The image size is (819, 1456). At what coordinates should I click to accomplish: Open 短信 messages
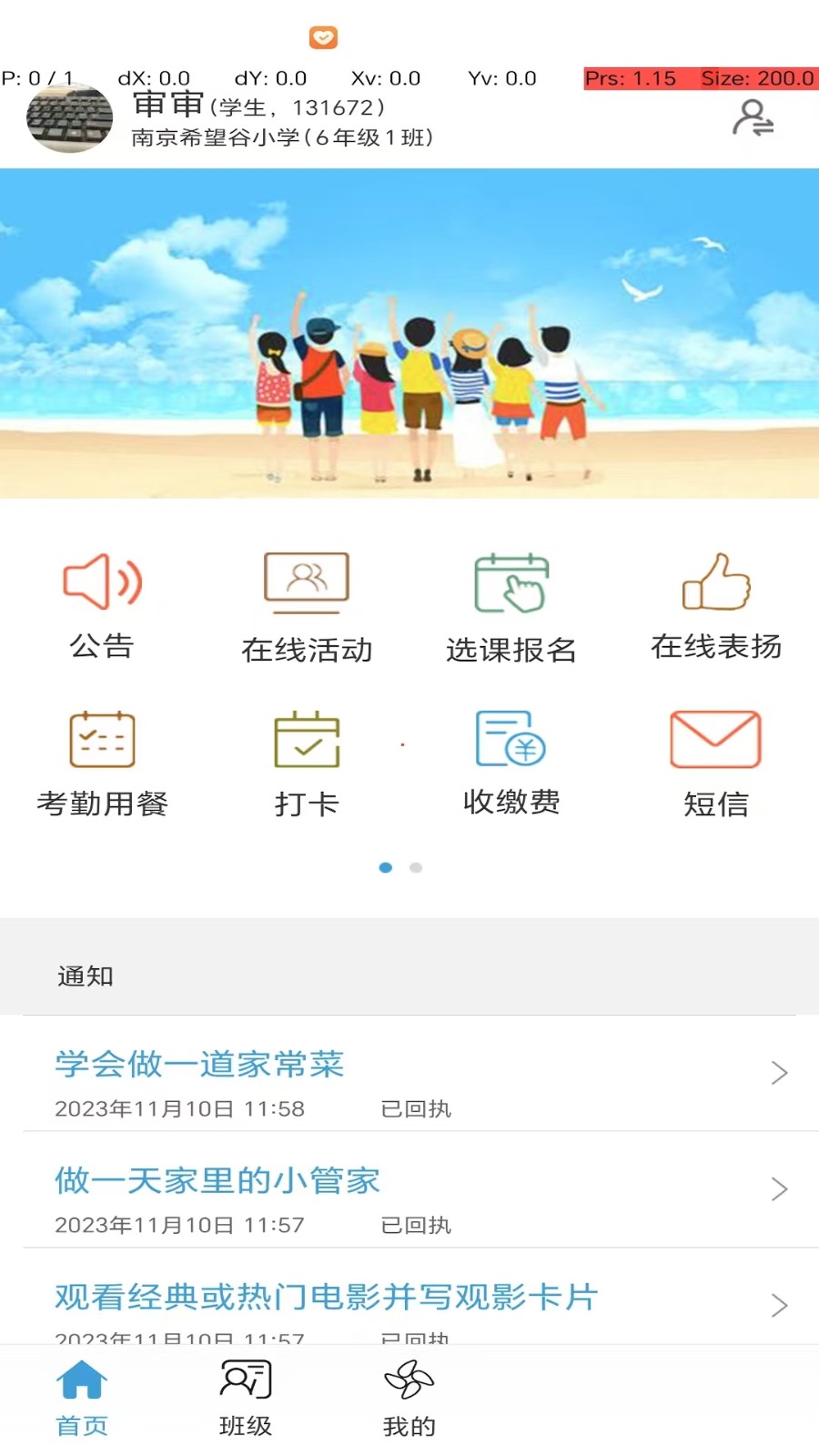(x=716, y=763)
